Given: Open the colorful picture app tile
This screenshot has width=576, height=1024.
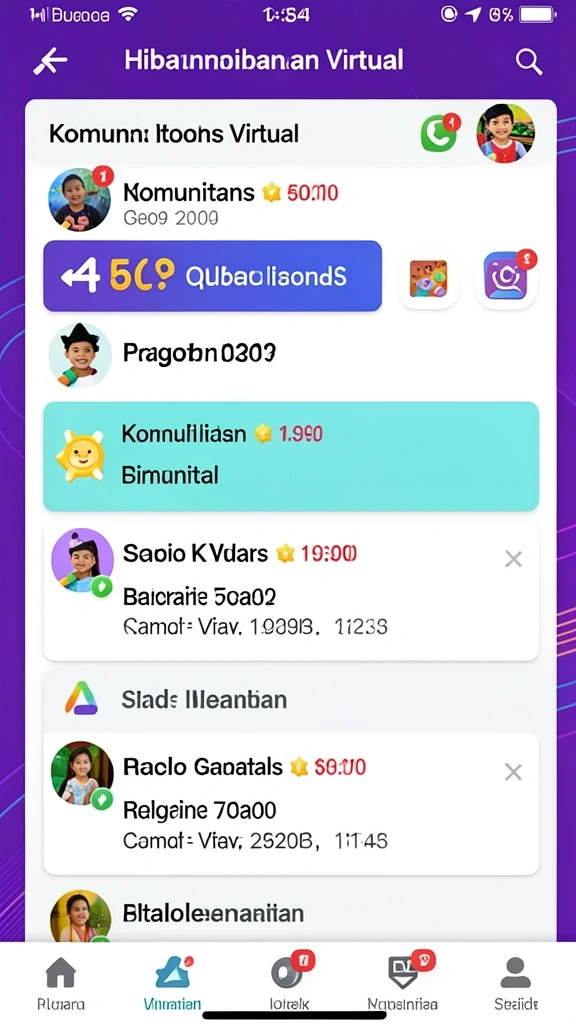Looking at the screenshot, I should [x=428, y=278].
